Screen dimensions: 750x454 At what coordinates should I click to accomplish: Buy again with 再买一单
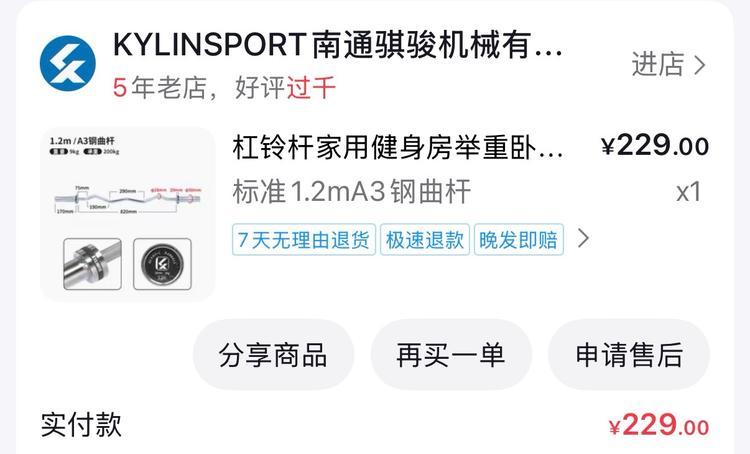click(x=451, y=354)
